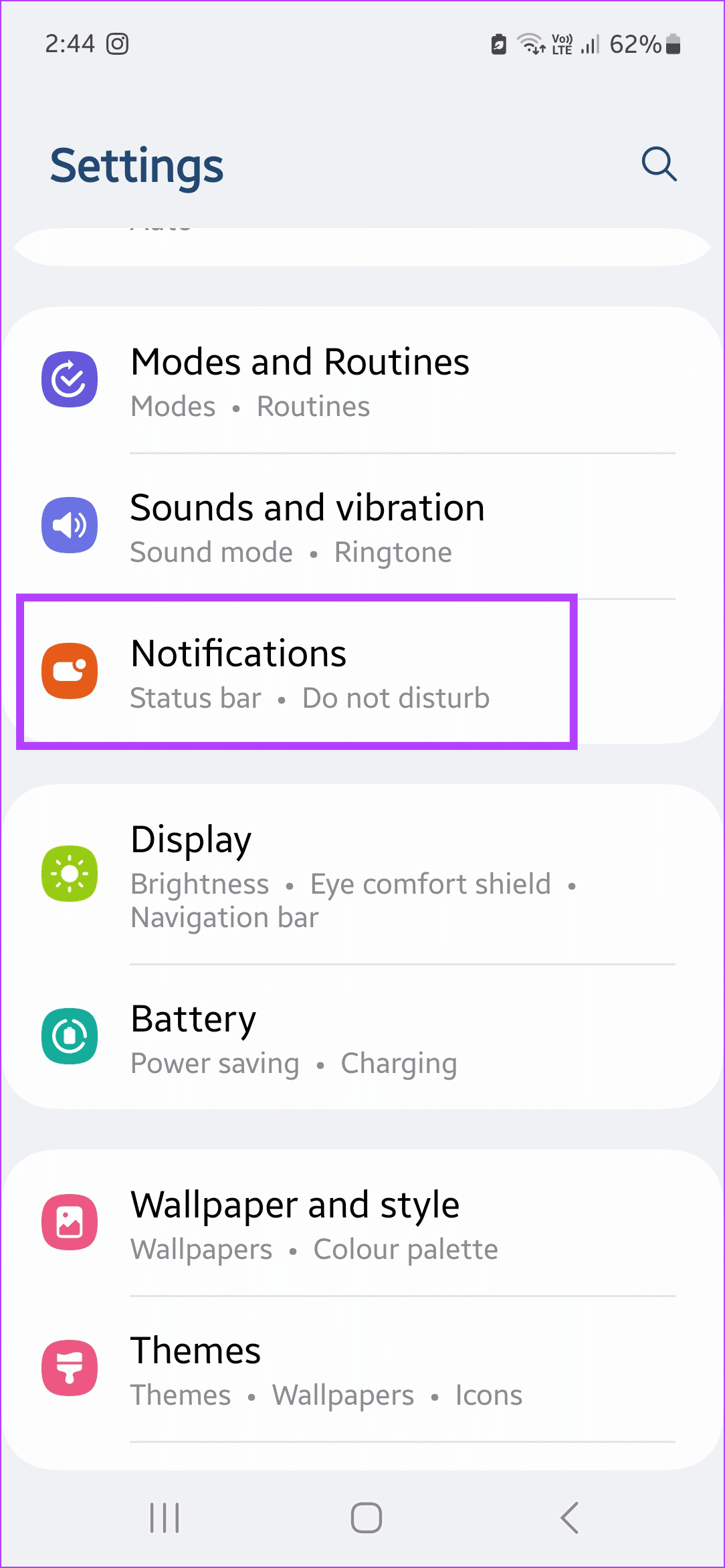Tap the Recents button in navigation bar
This screenshot has width=725, height=1568.
coord(164,1517)
